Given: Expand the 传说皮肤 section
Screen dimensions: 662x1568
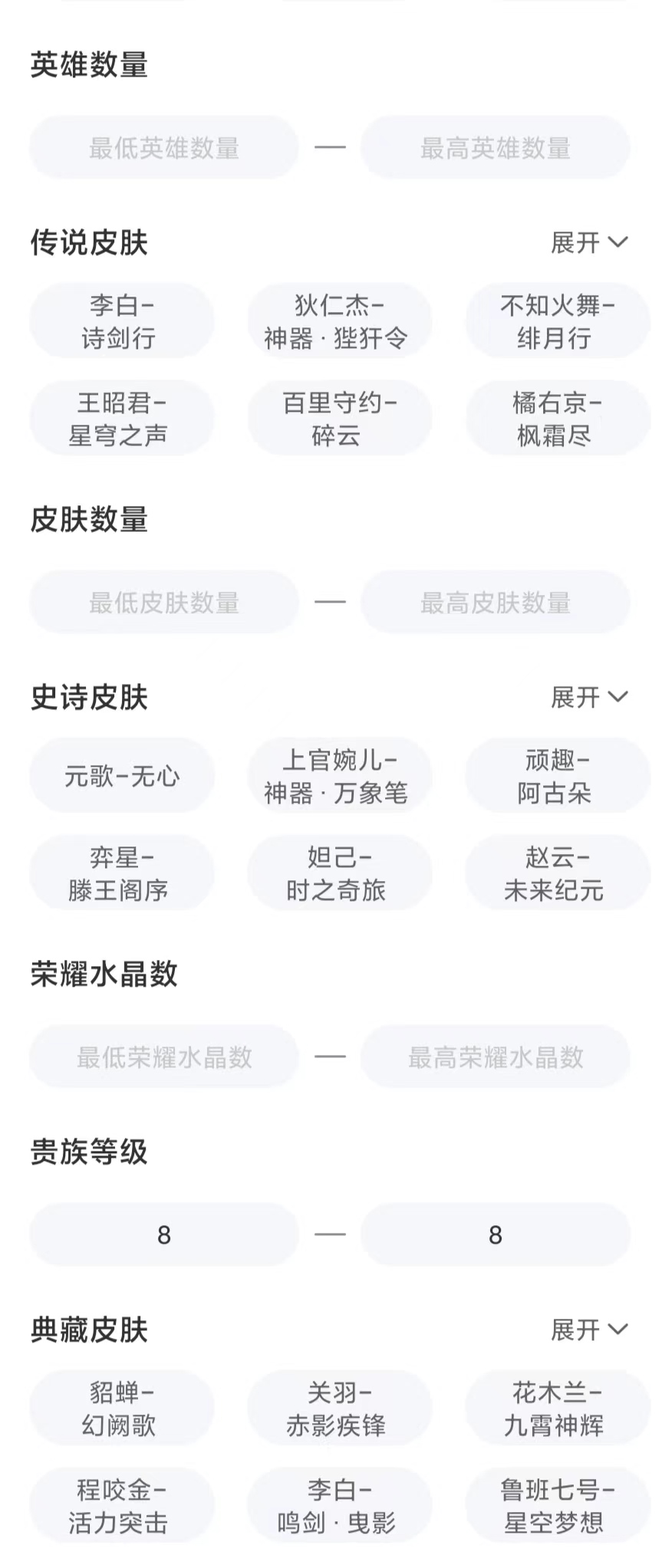Looking at the screenshot, I should click(588, 243).
